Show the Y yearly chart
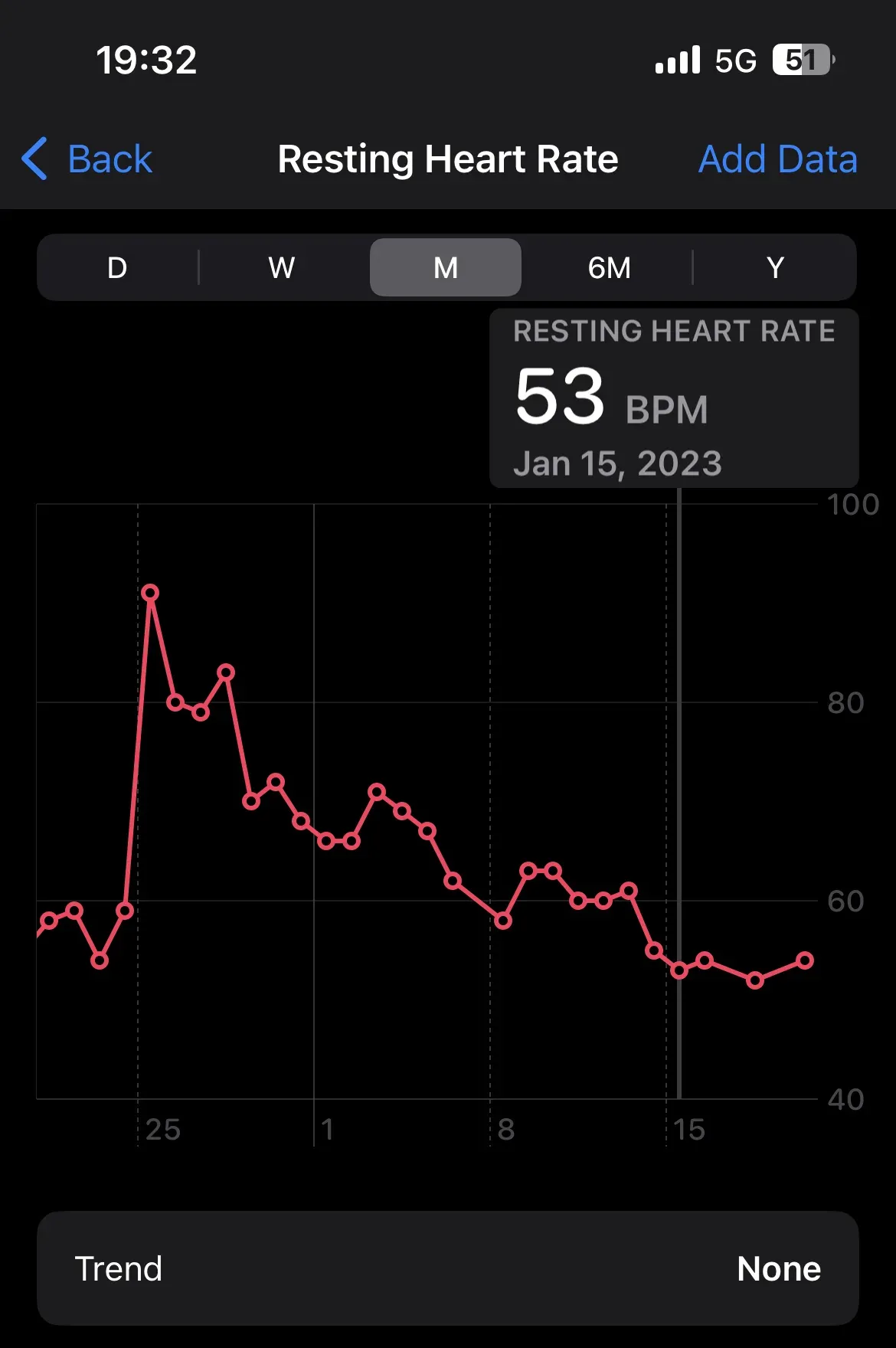 (x=775, y=268)
